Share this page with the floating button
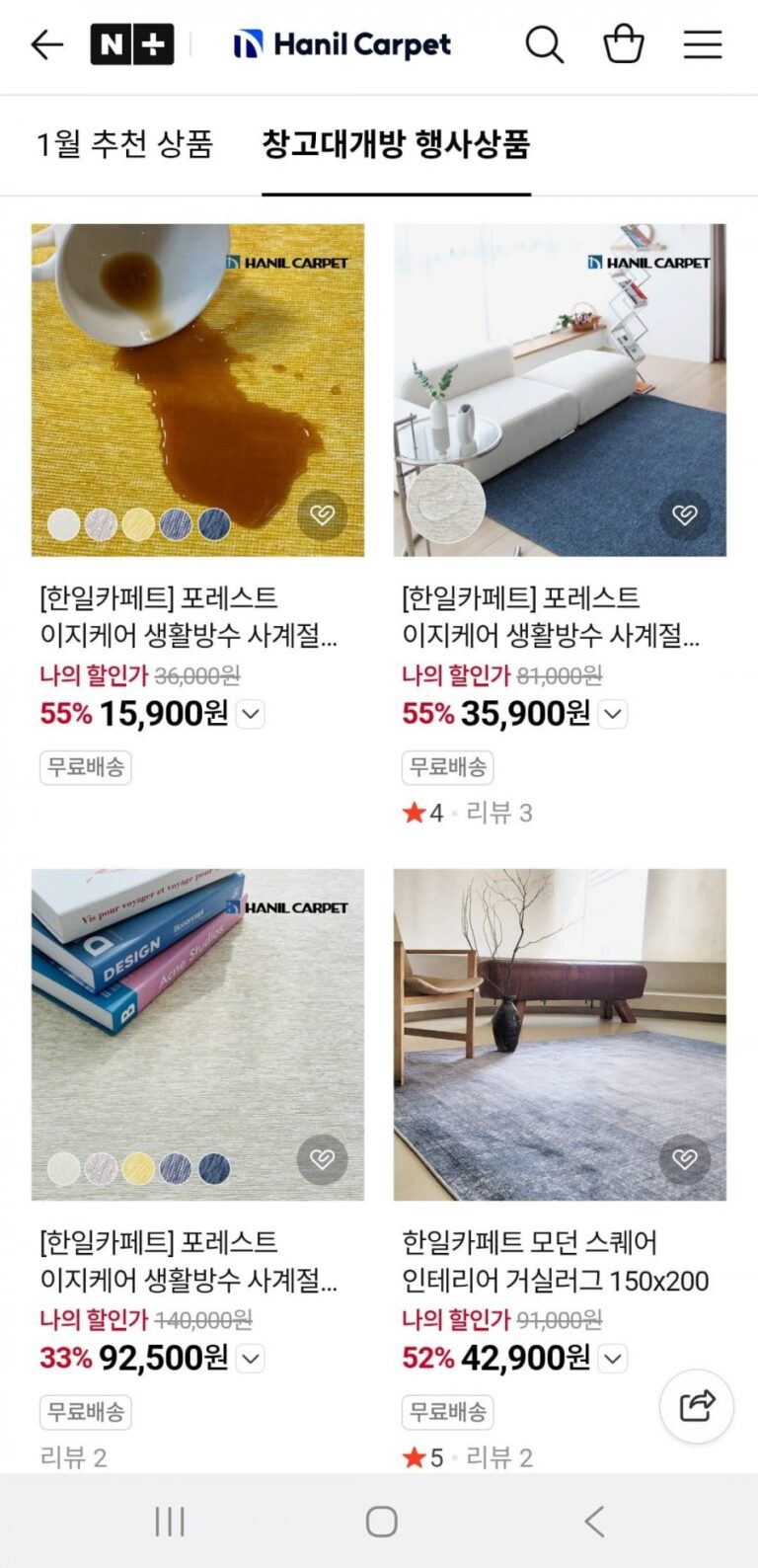 click(697, 1406)
